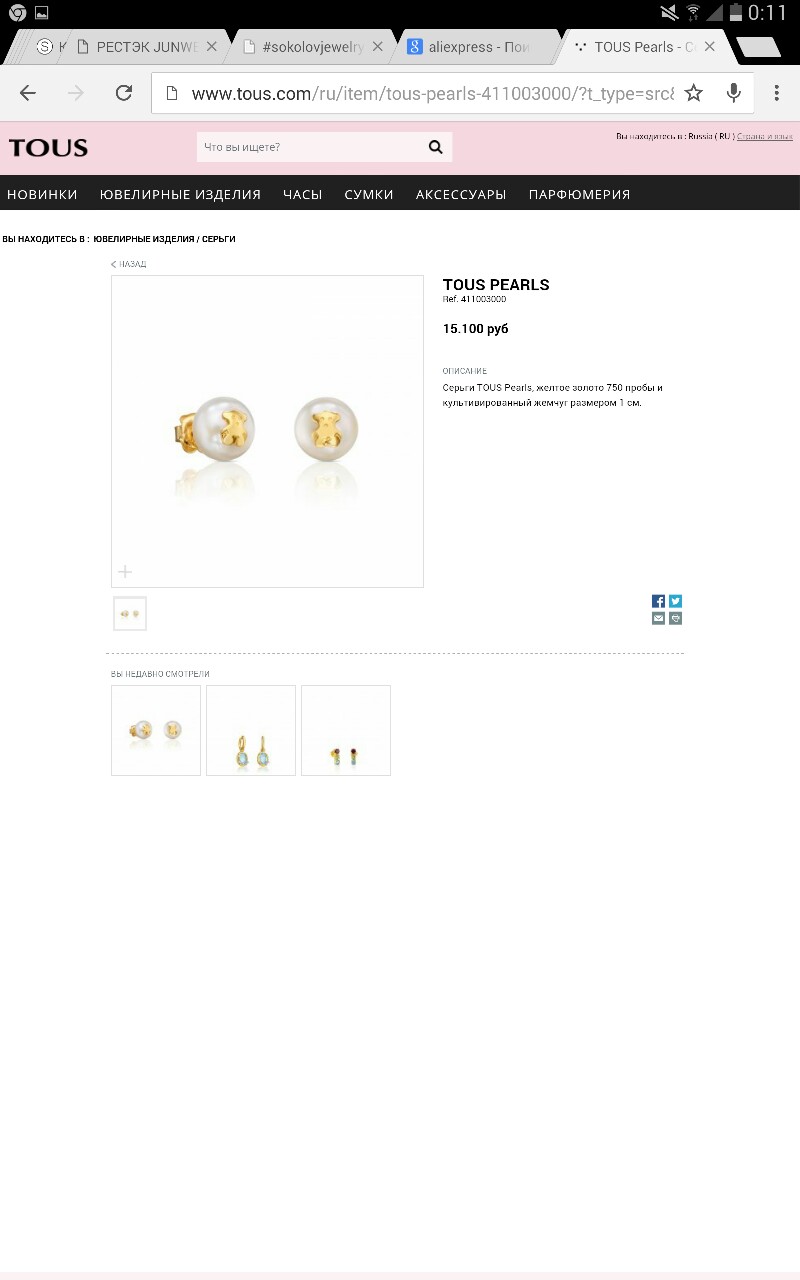Close the TOUS Pearls tab
Viewport: 800px width, 1280px height.
tap(710, 47)
